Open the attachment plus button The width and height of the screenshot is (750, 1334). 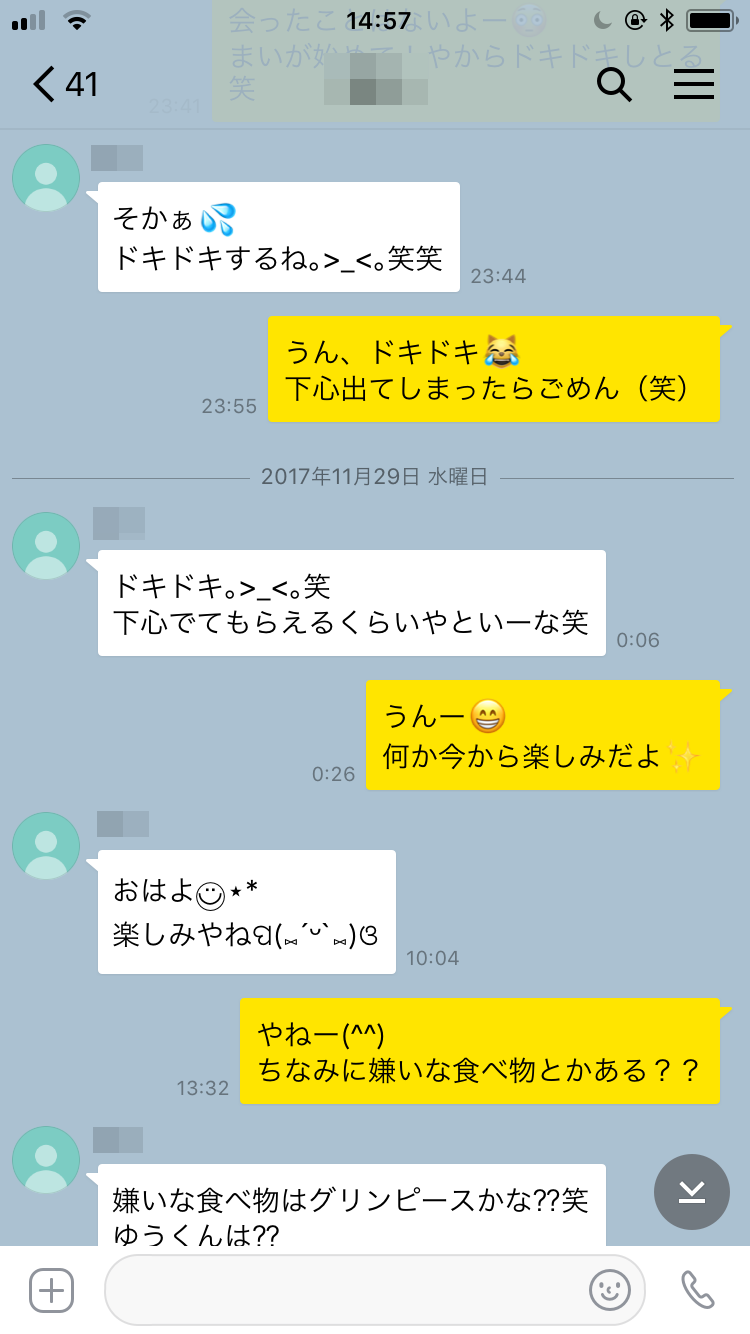tap(51, 1290)
